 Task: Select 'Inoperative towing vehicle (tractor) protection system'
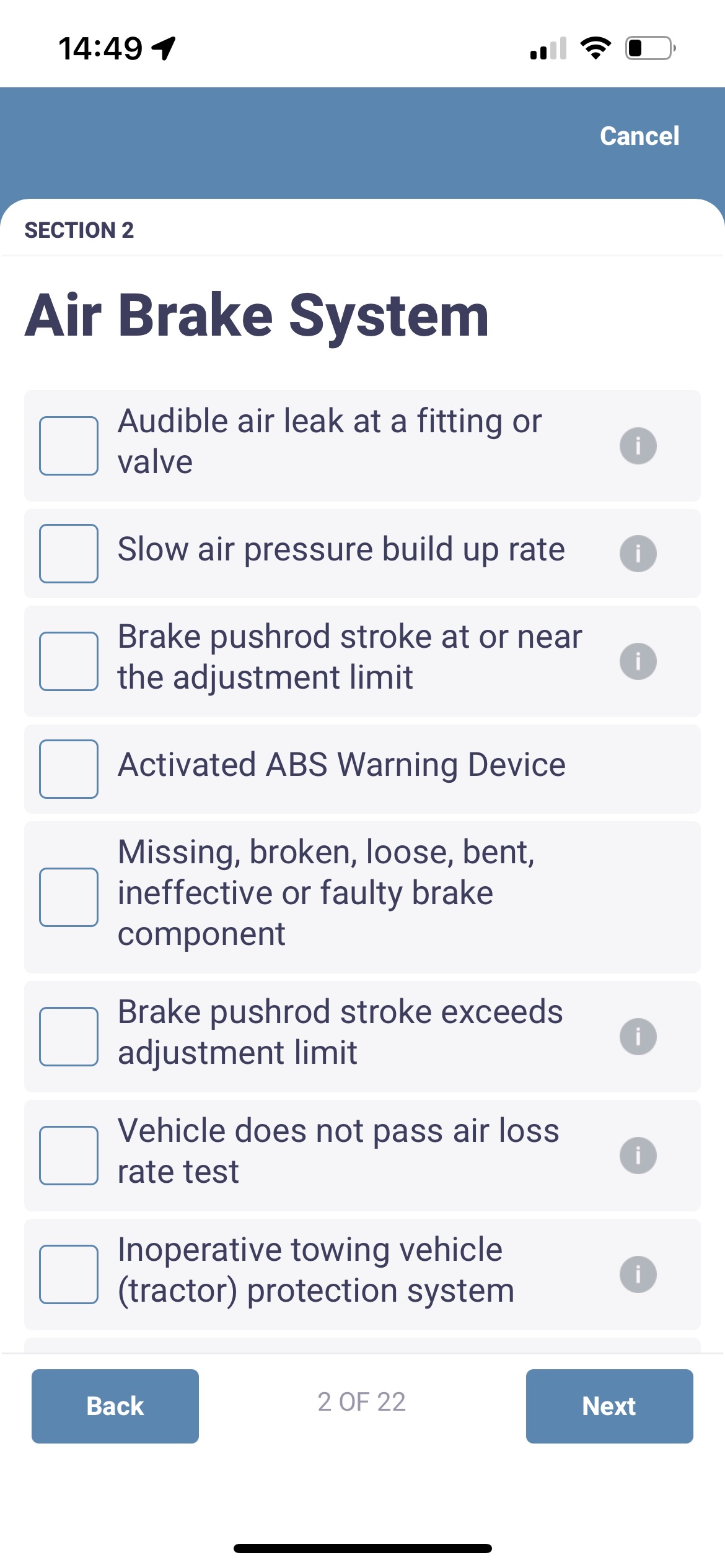click(x=69, y=1274)
